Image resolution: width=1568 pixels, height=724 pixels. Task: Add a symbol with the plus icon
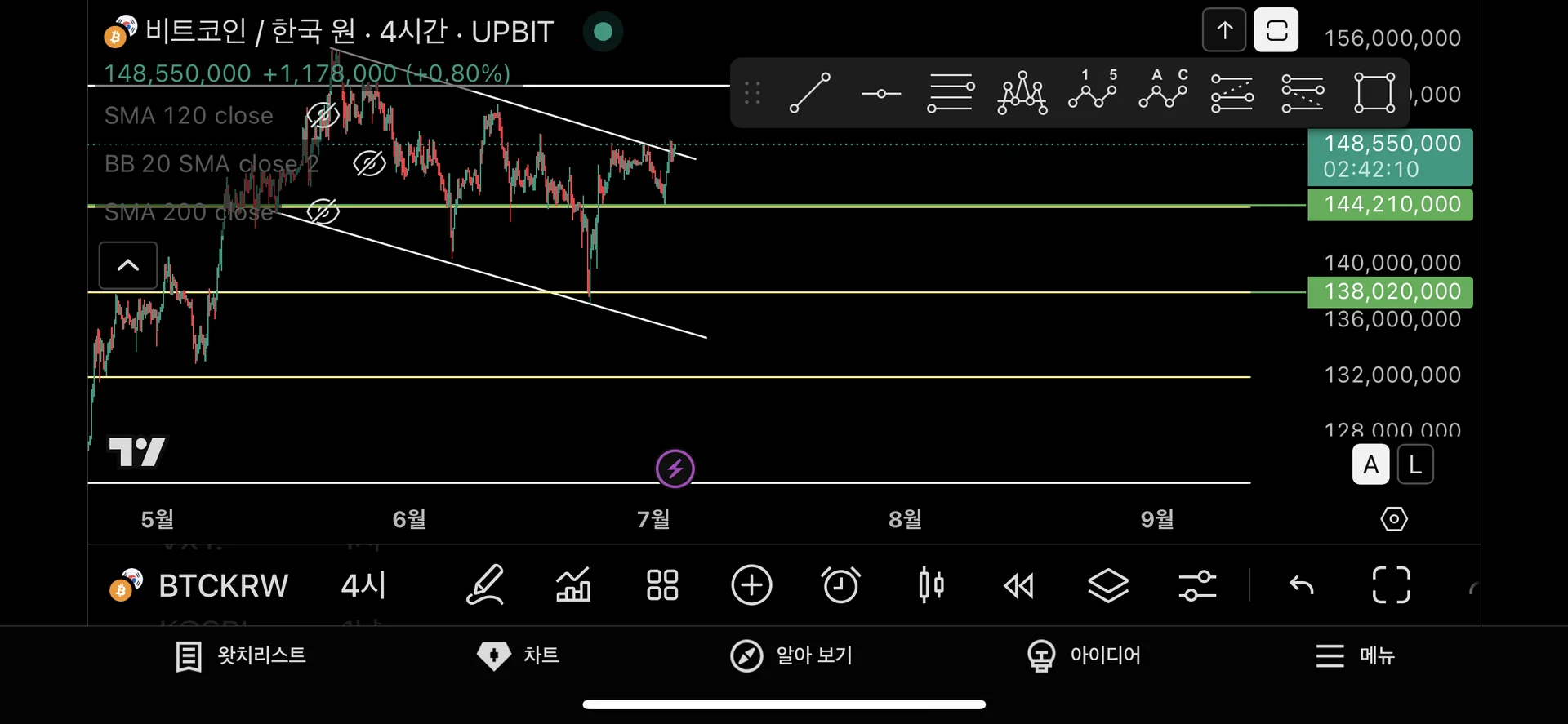tap(751, 585)
